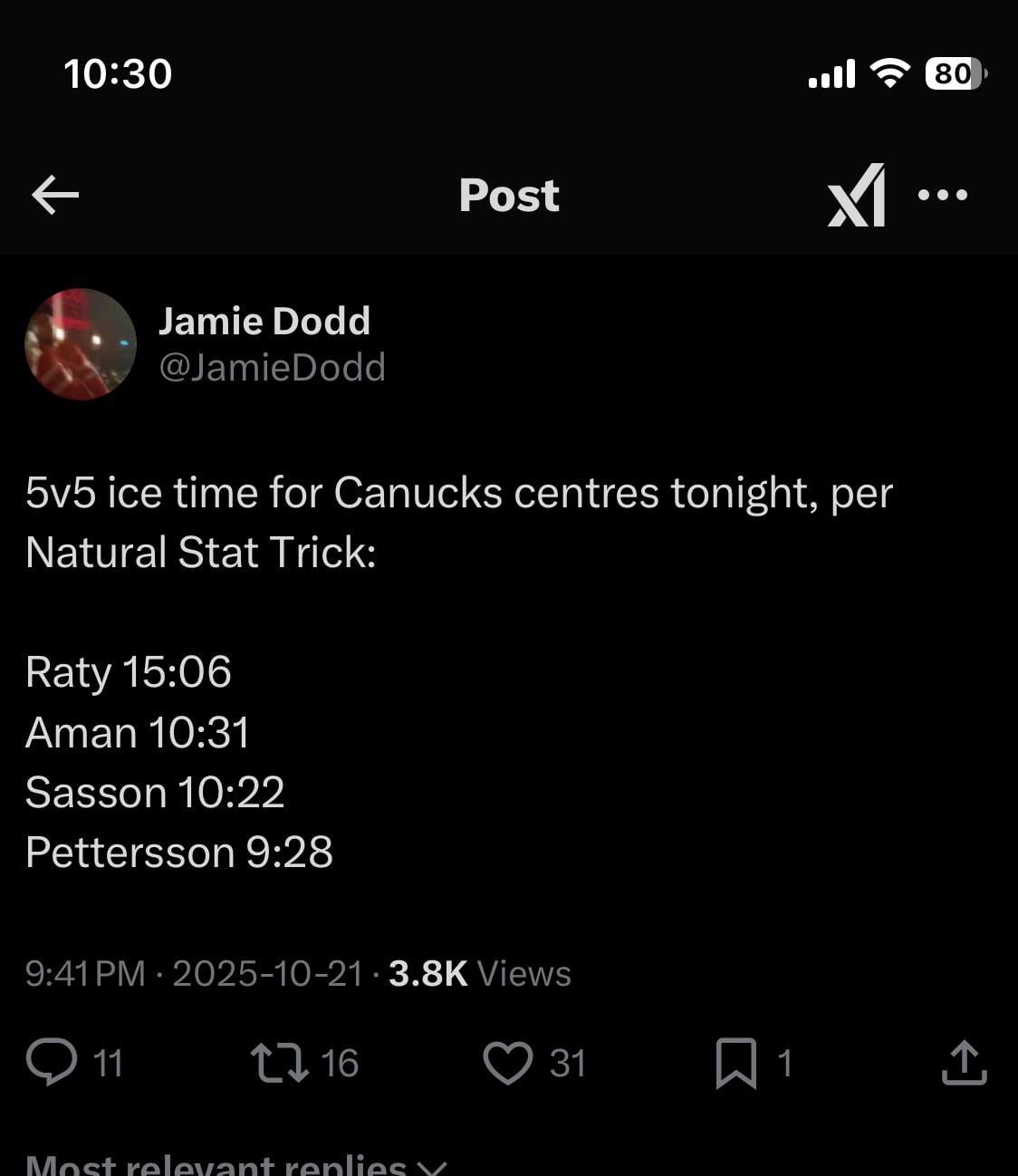
Task: Reply to Jamie Dodd's post
Action: click(53, 1062)
